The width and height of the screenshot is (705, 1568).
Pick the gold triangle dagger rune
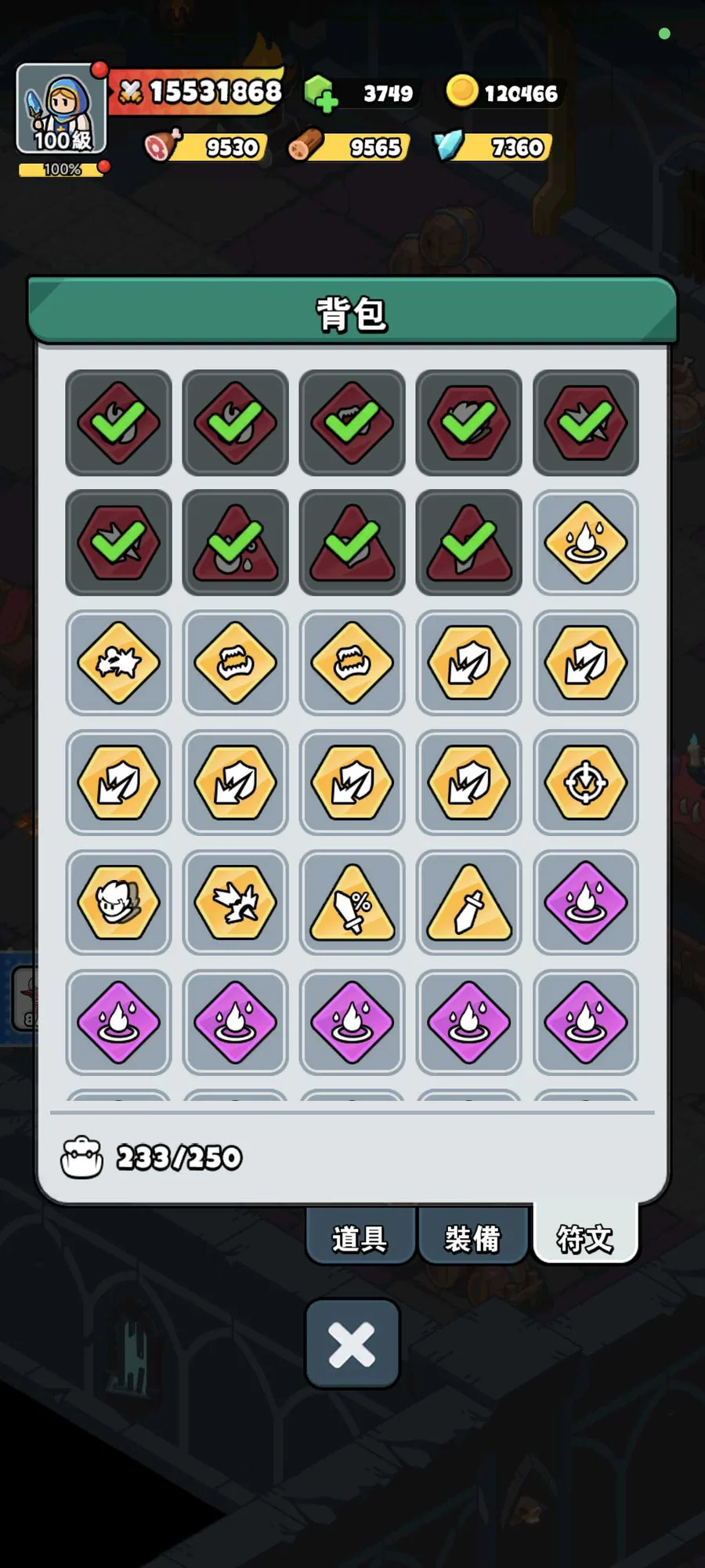468,902
